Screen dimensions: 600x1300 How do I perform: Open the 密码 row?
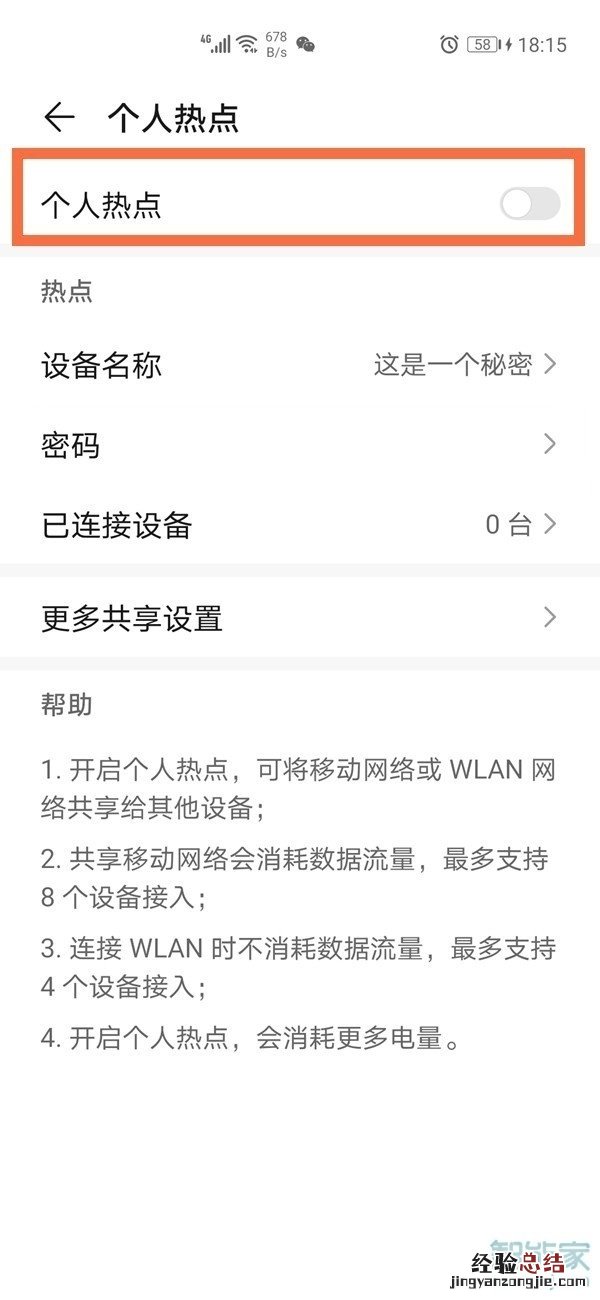pyautogui.click(x=298, y=445)
